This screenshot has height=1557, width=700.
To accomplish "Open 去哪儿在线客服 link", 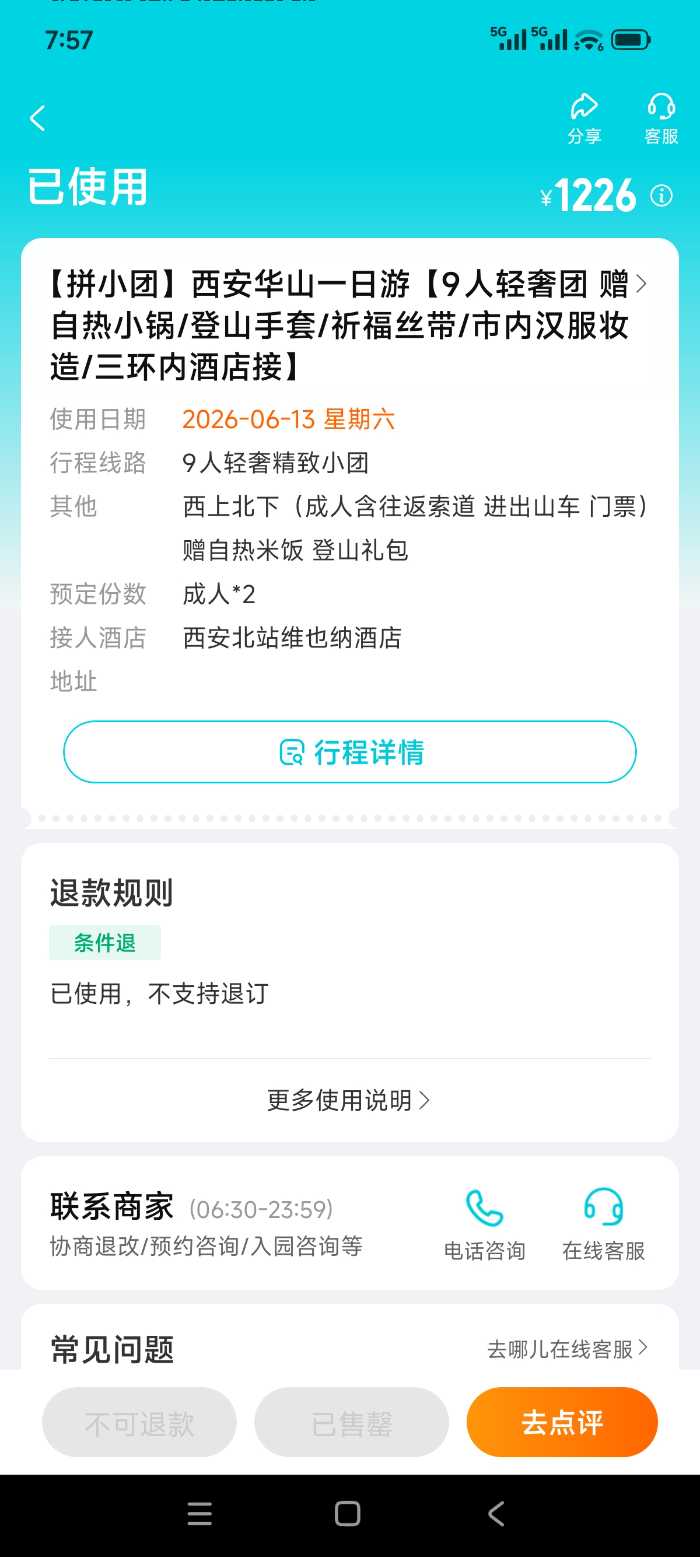I will tap(568, 1349).
